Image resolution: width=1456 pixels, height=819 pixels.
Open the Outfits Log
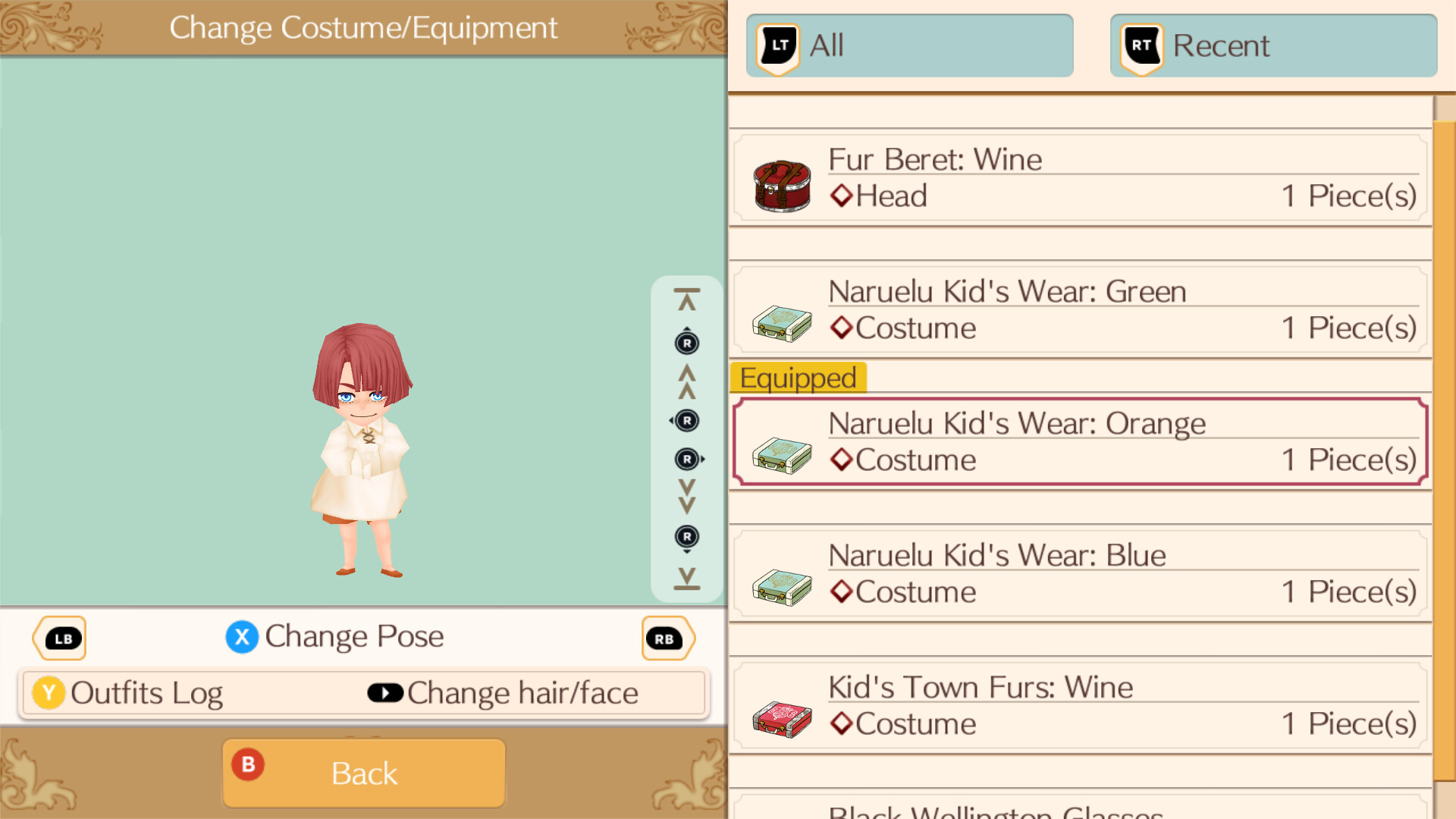[x=129, y=693]
